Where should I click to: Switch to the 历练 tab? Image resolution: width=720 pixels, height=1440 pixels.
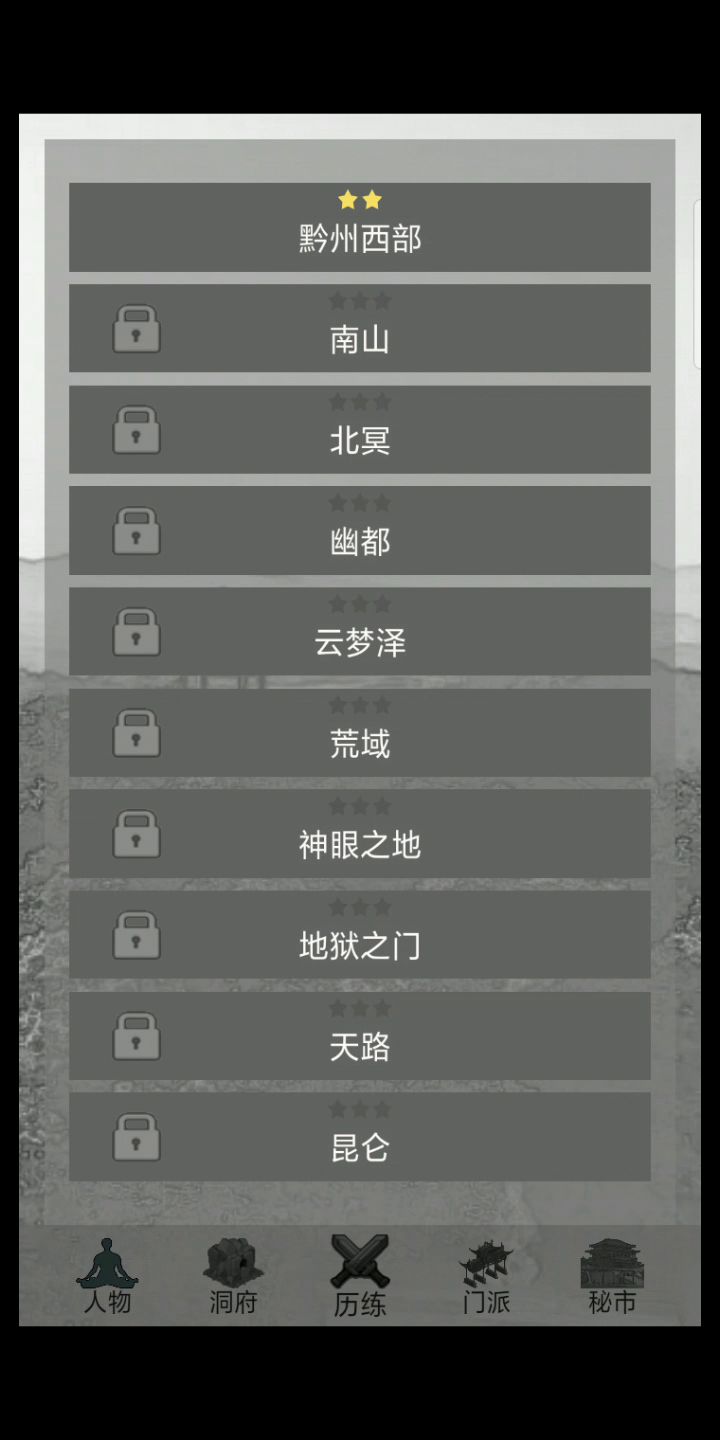pyautogui.click(x=360, y=1276)
